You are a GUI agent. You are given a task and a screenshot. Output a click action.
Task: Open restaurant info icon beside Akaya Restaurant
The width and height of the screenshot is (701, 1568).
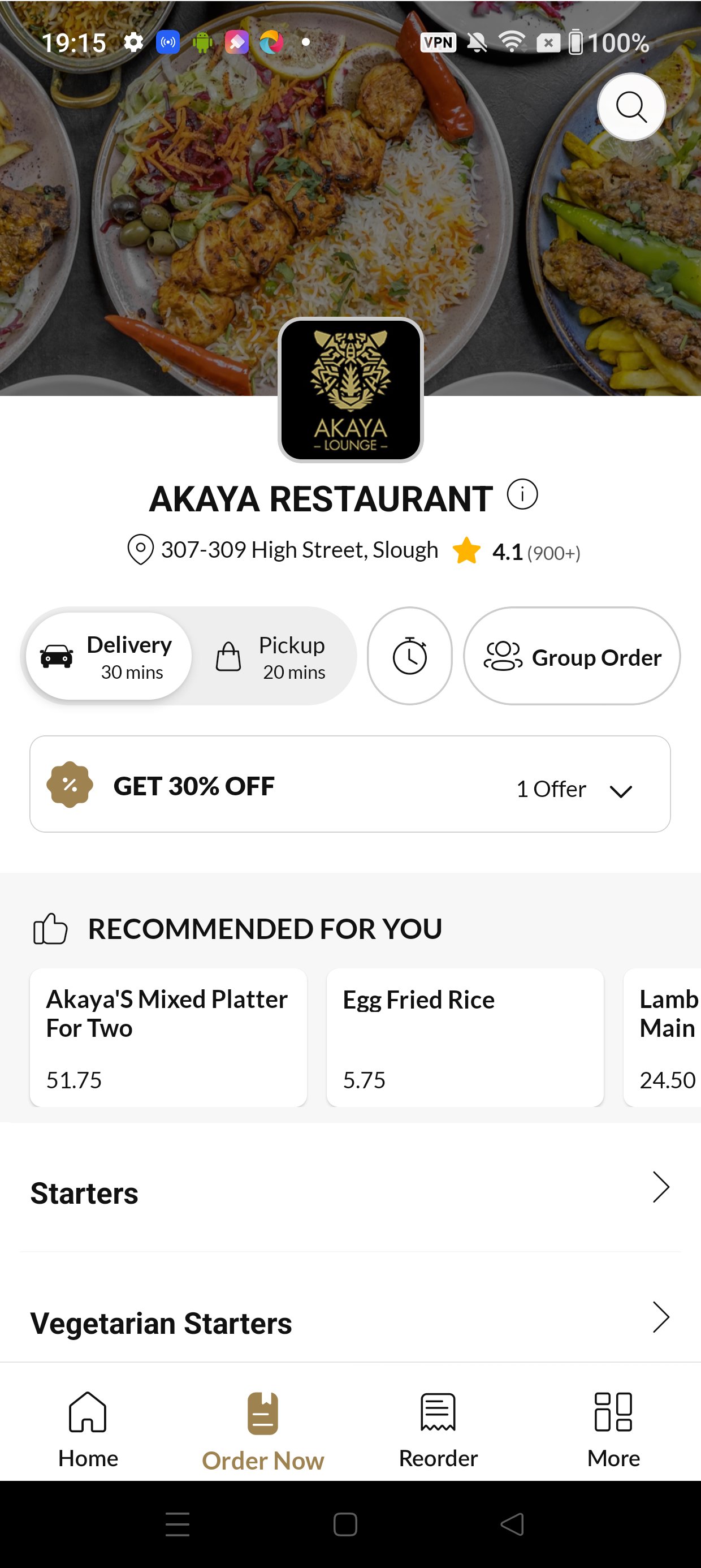(x=522, y=494)
